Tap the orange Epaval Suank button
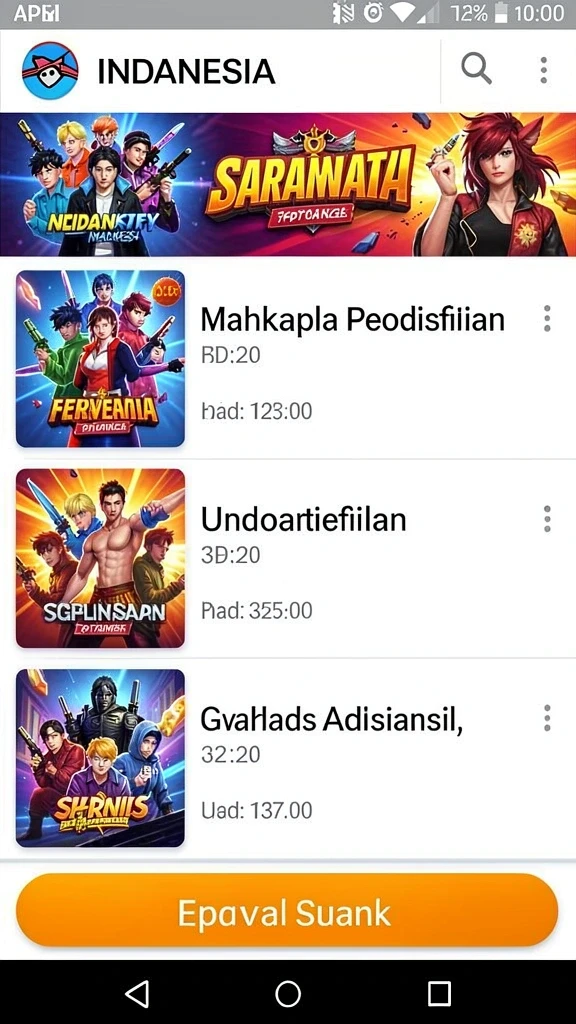The height and width of the screenshot is (1024, 576). (x=287, y=911)
